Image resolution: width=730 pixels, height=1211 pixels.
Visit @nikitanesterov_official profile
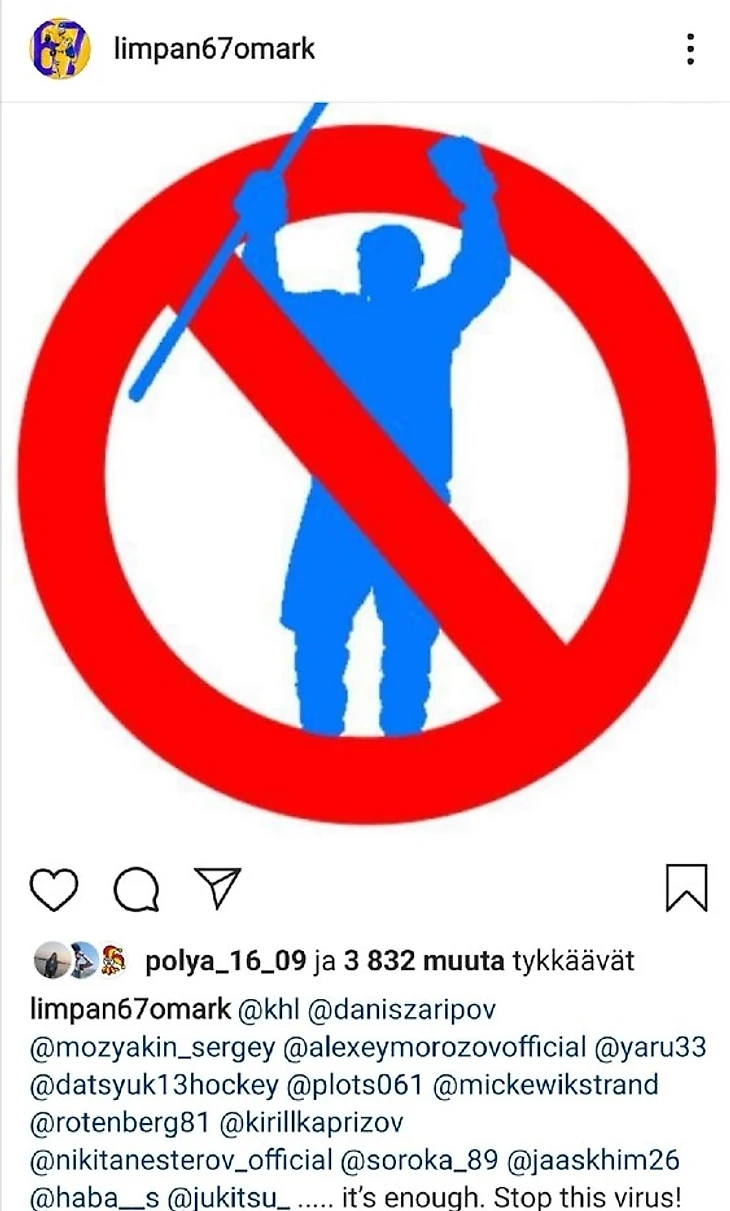click(182, 1161)
